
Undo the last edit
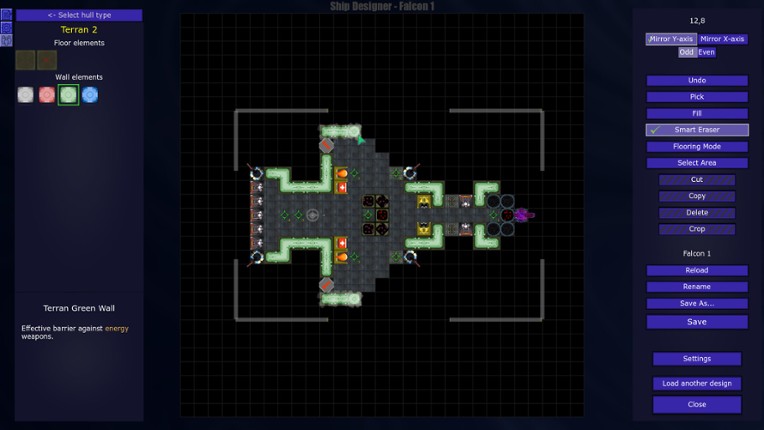point(697,81)
